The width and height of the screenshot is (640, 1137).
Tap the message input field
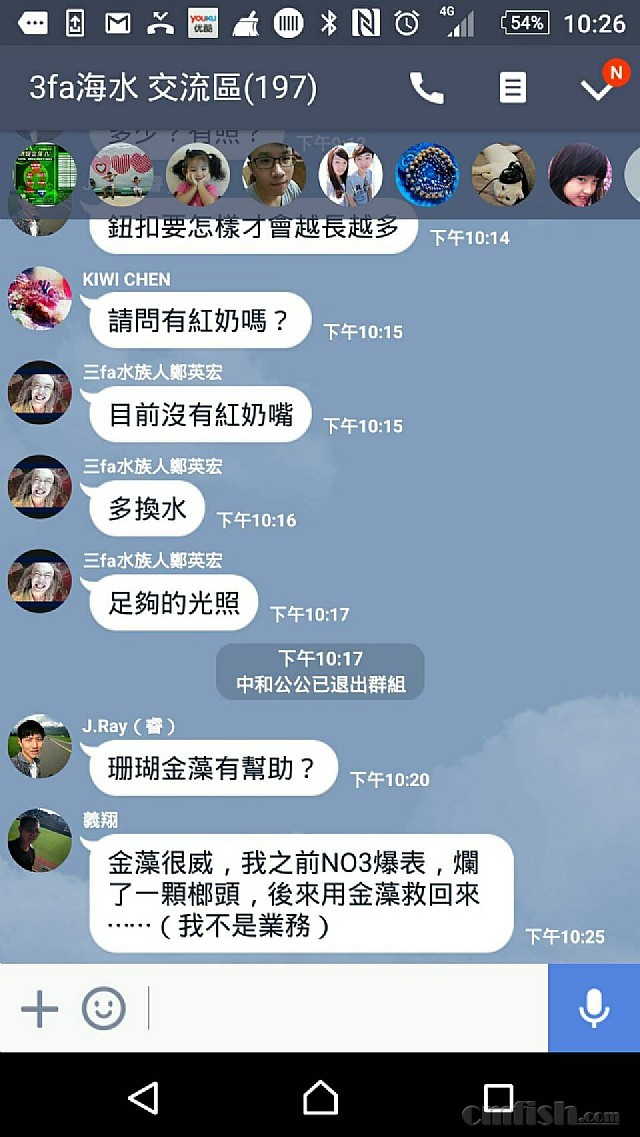[x=345, y=1008]
